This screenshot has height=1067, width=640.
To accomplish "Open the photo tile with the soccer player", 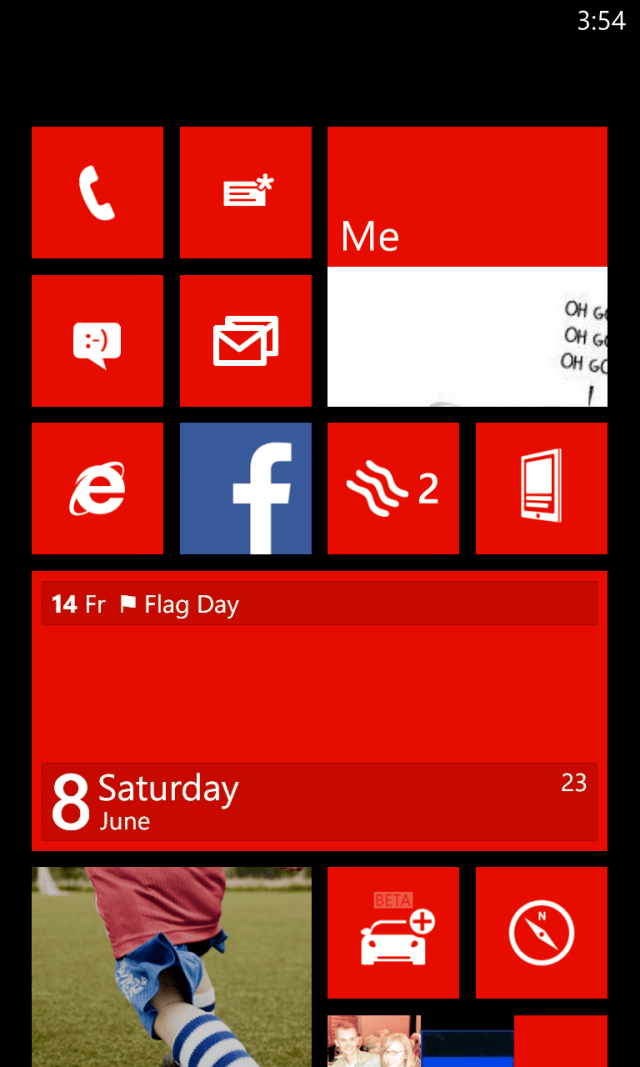I will (x=171, y=965).
